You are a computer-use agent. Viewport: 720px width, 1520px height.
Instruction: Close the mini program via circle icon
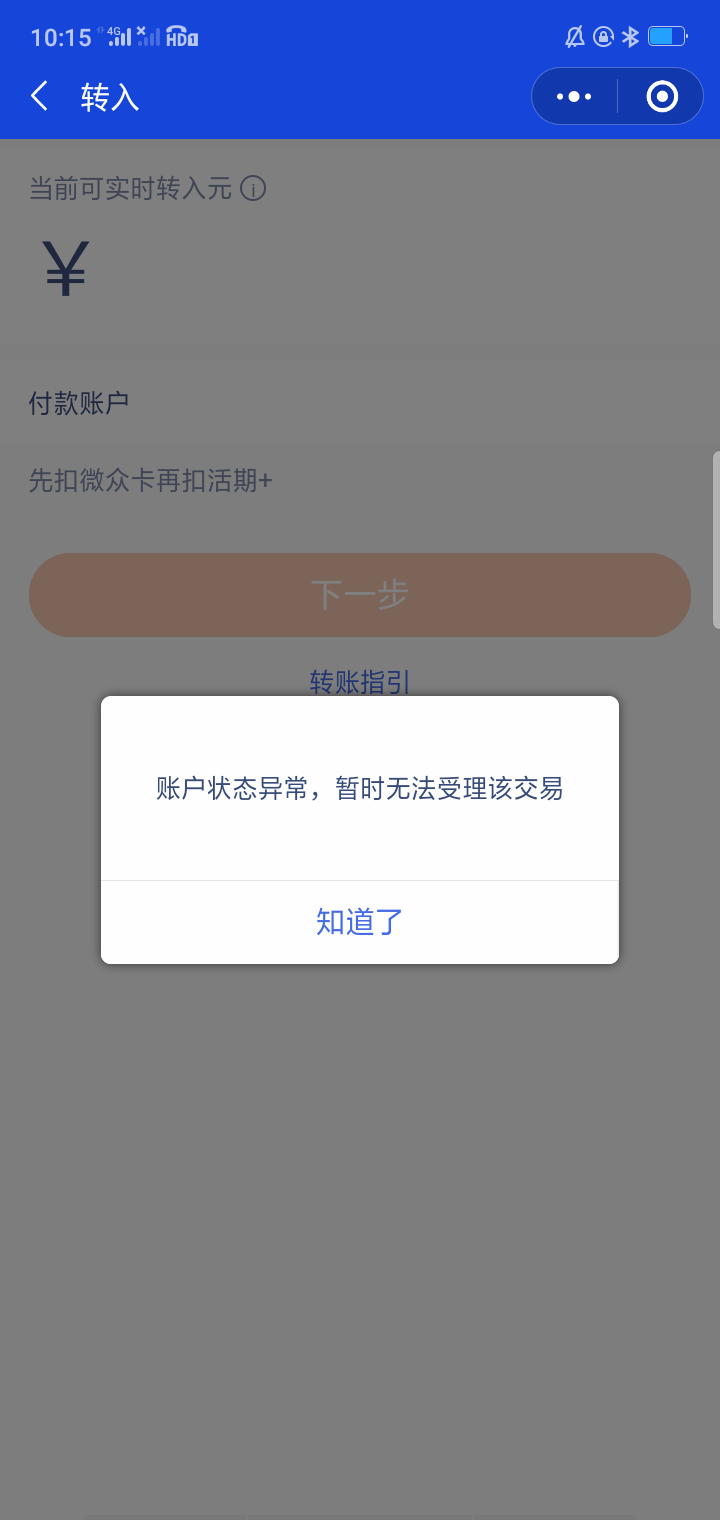pyautogui.click(x=662, y=97)
